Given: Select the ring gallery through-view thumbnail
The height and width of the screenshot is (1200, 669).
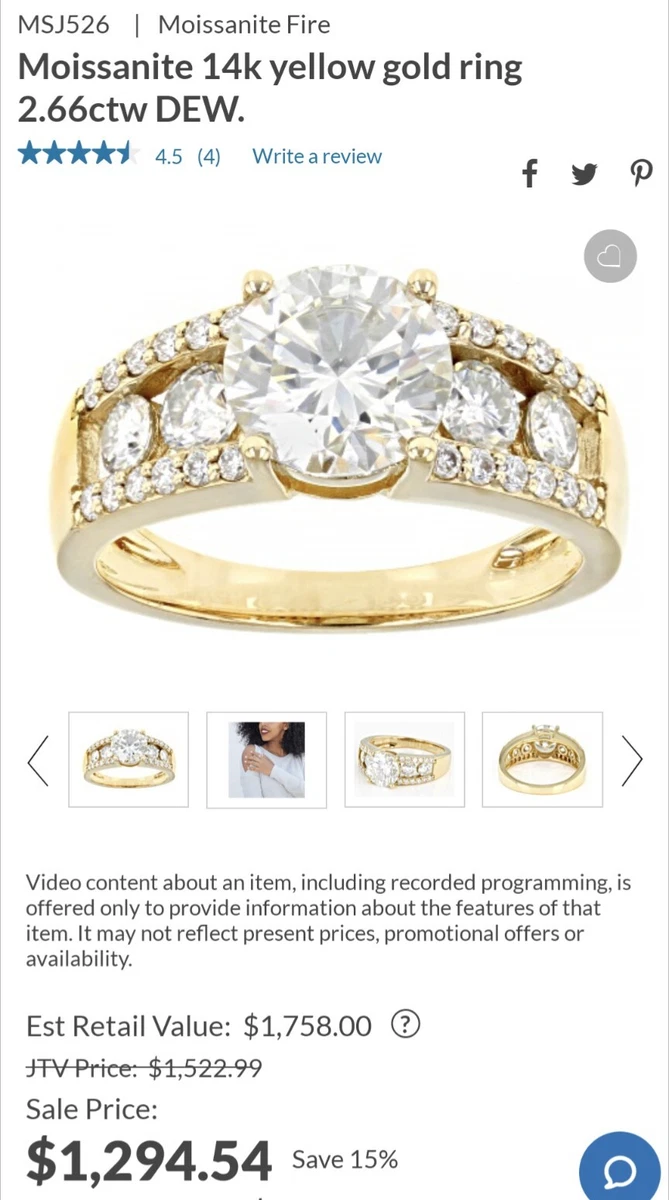Looking at the screenshot, I should point(542,760).
